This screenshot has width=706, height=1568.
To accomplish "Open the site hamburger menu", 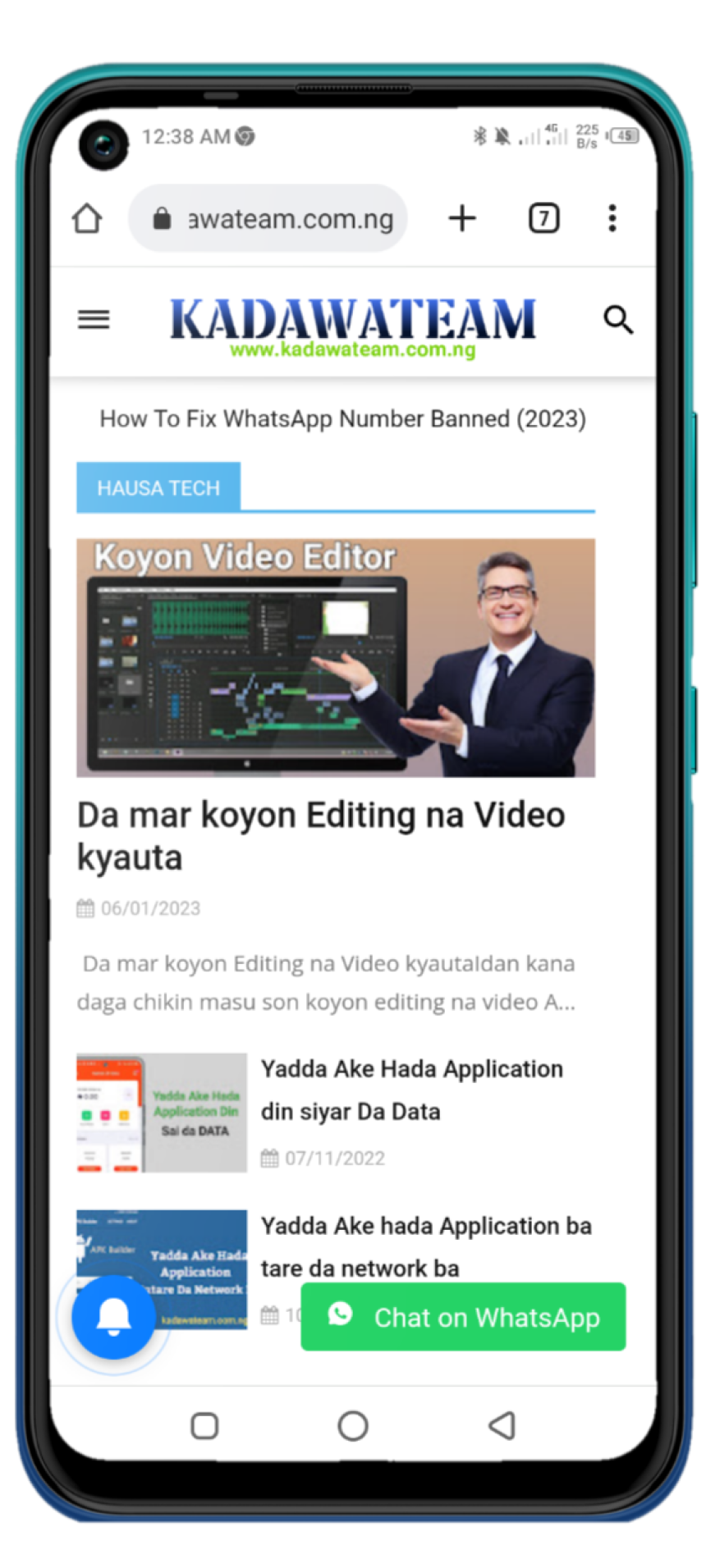I will point(94,319).
